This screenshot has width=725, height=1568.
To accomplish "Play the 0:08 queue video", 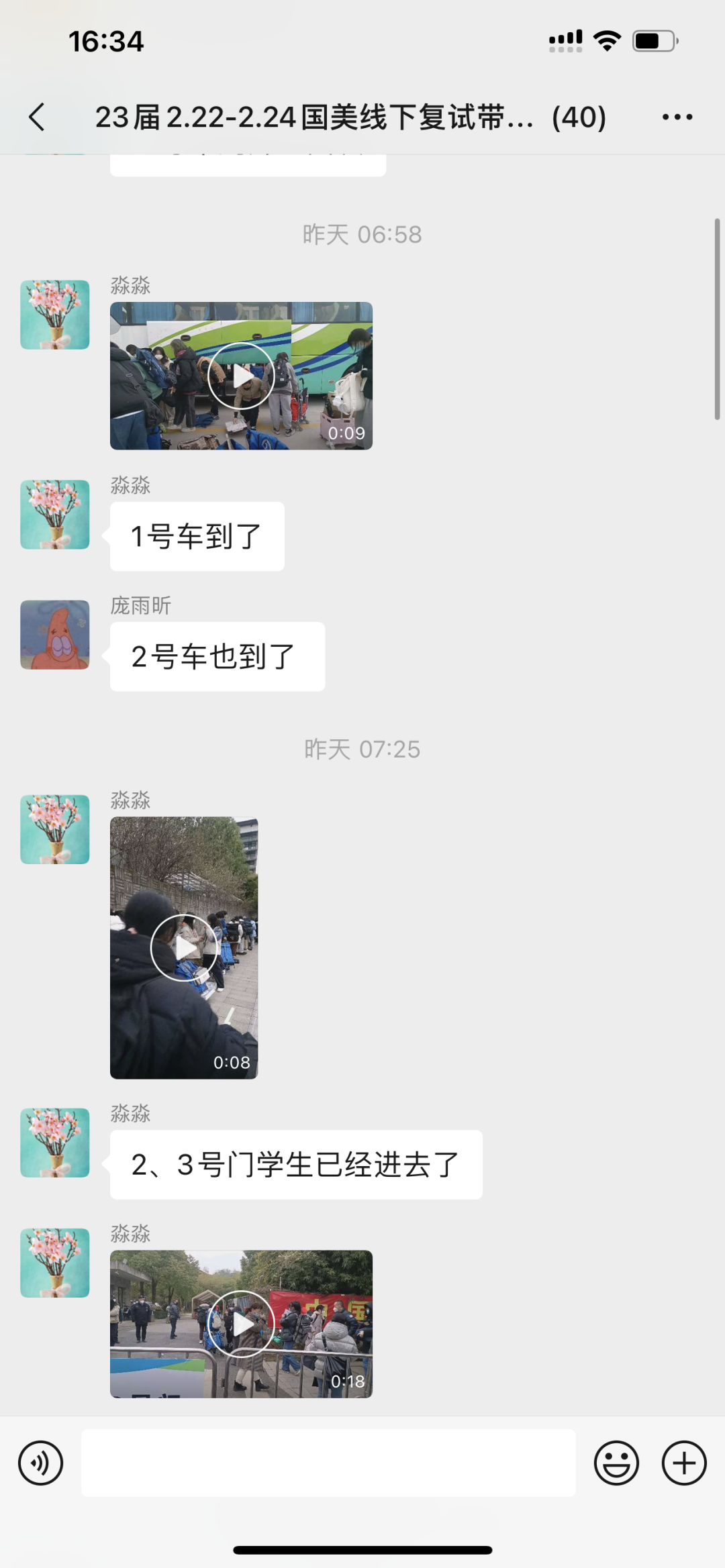I will click(183, 947).
